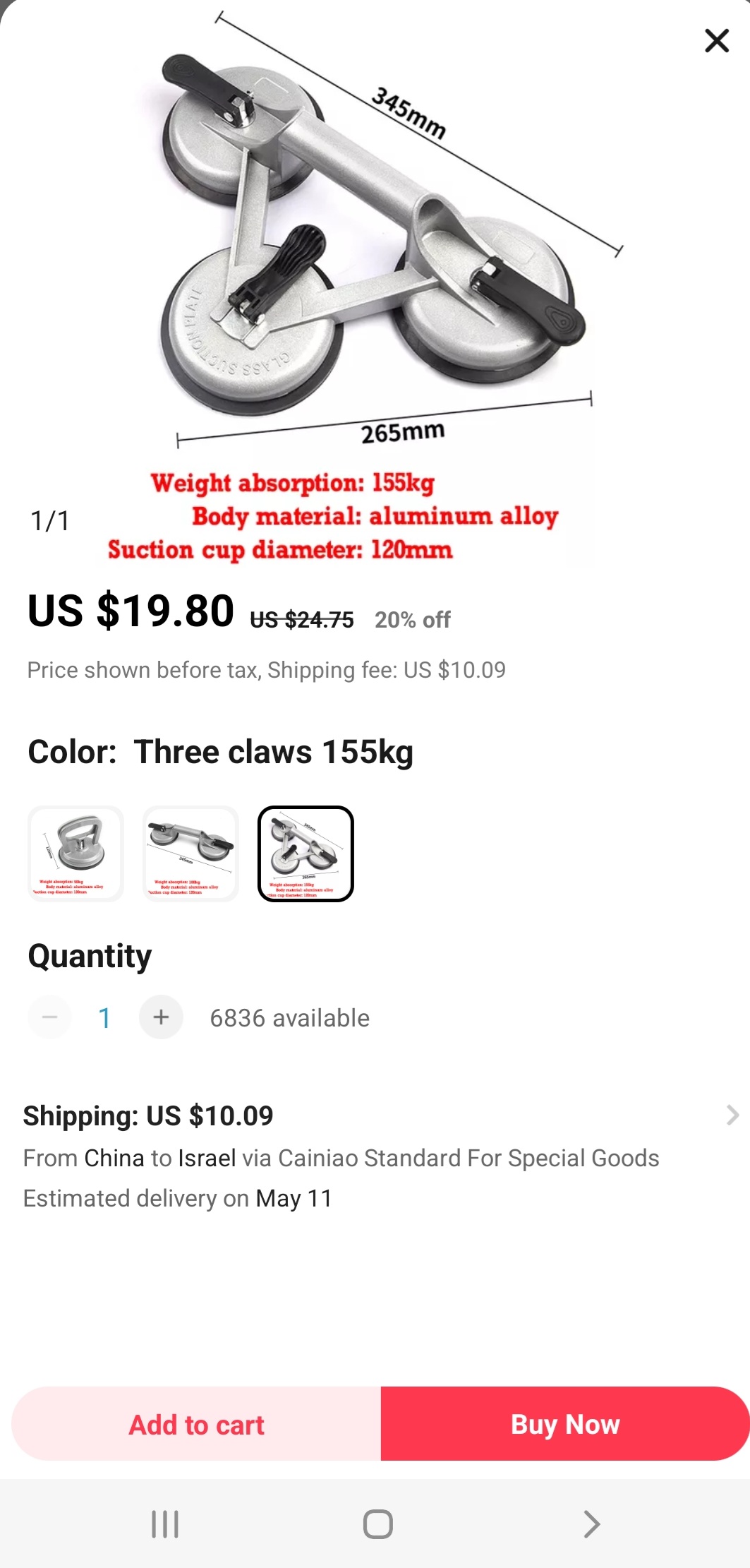
Task: Open shipping options for US $10.09
Action: click(732, 1115)
